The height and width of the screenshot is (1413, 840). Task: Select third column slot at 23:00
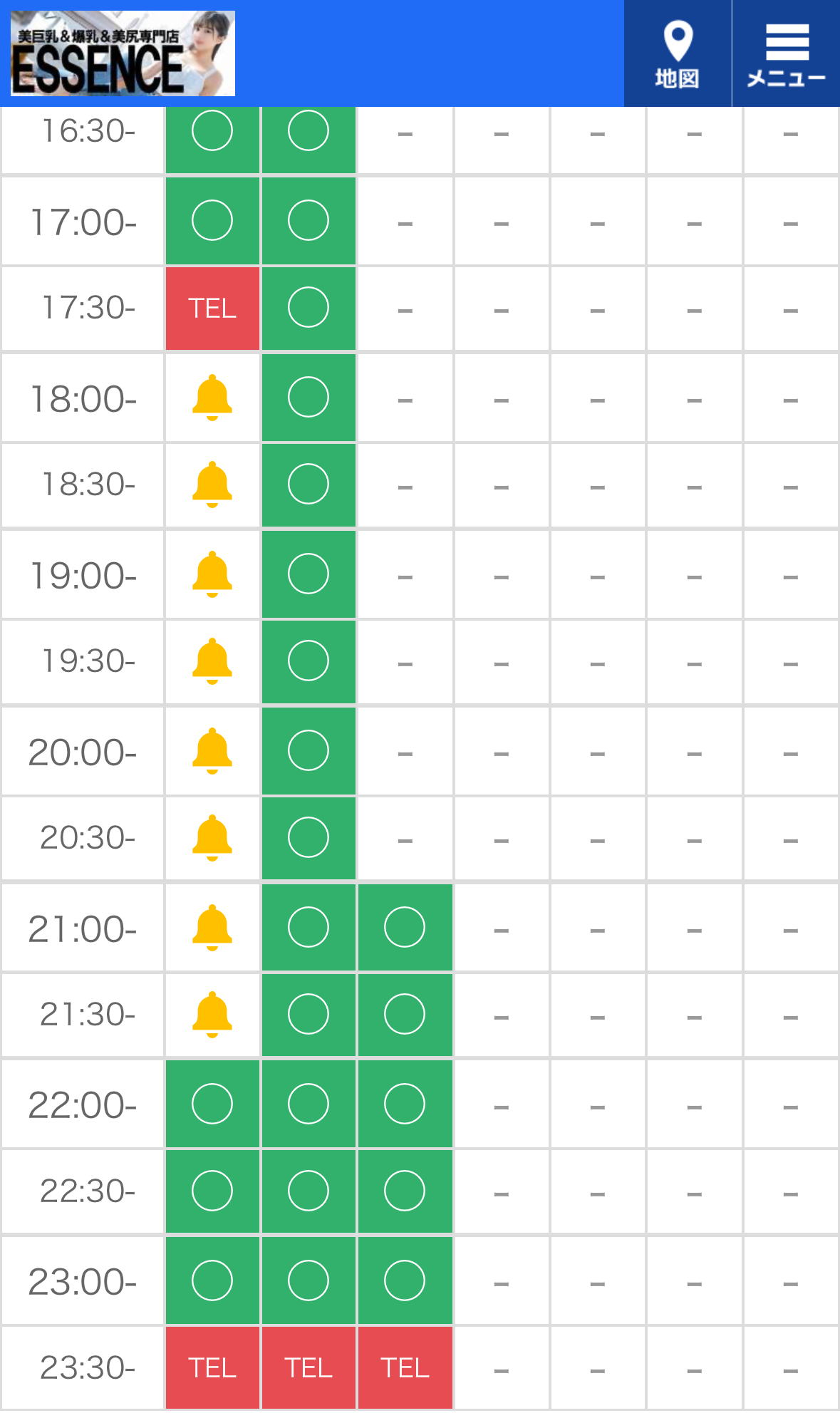(405, 1281)
